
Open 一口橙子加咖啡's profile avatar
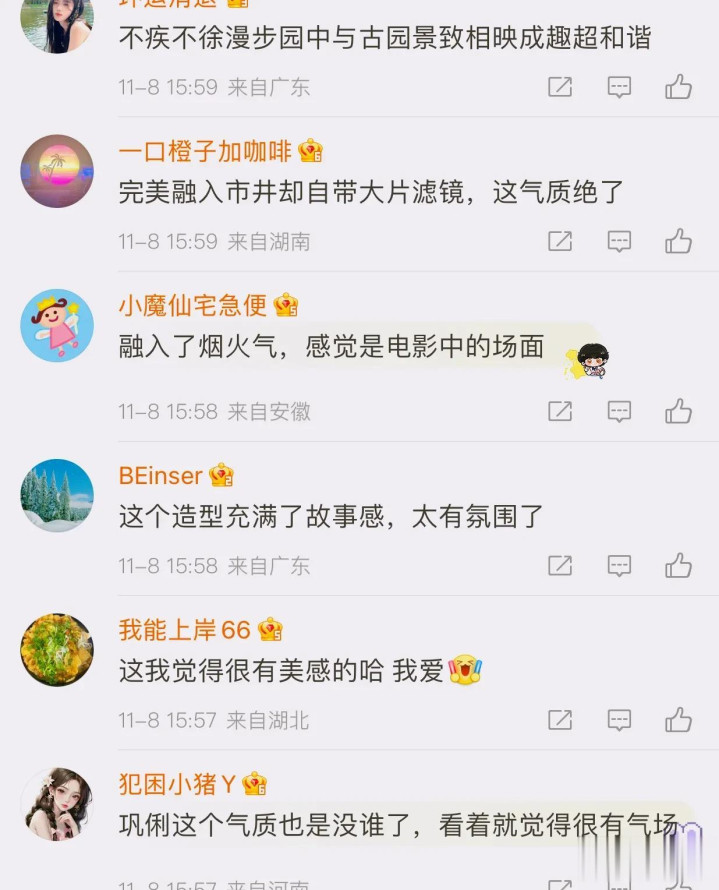(57, 171)
